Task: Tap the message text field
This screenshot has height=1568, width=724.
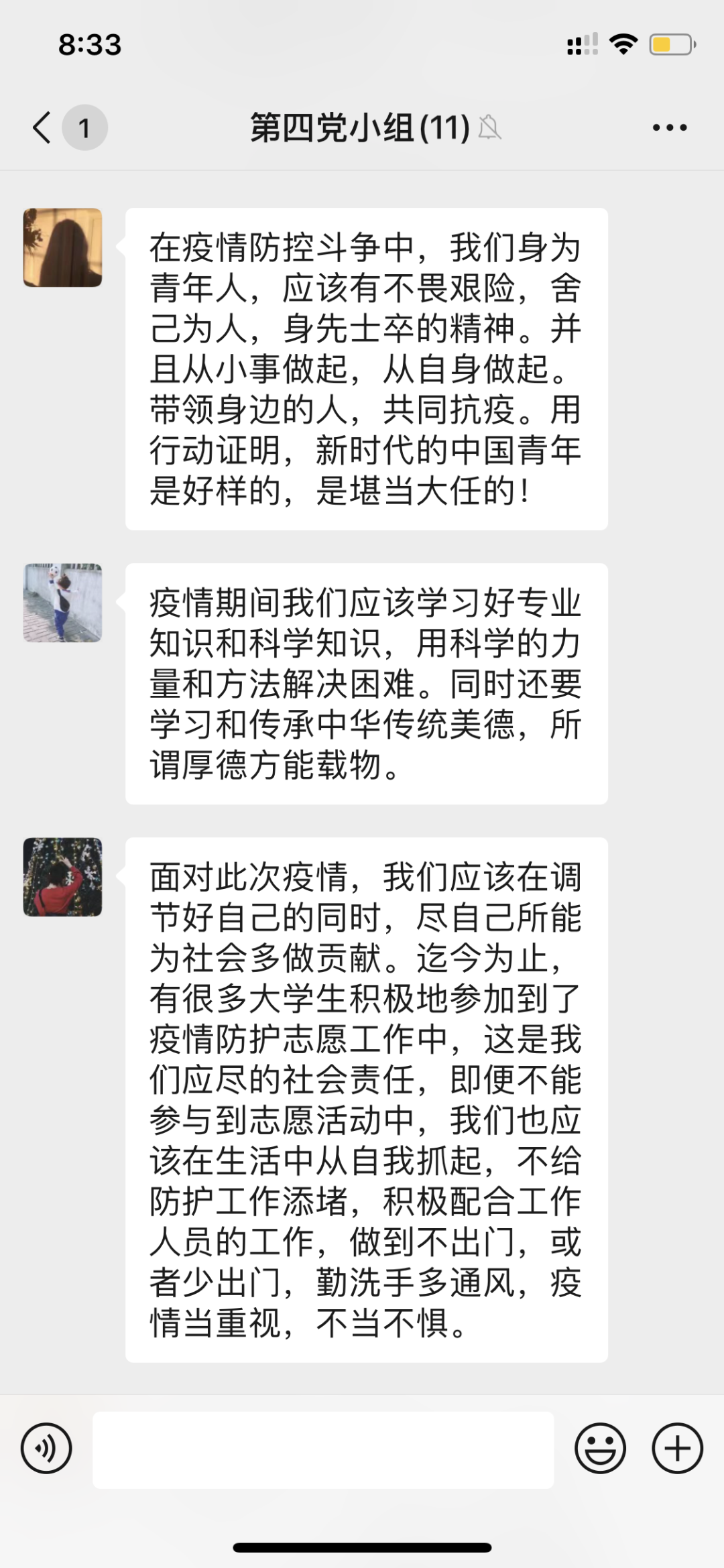Action: coord(323,1449)
